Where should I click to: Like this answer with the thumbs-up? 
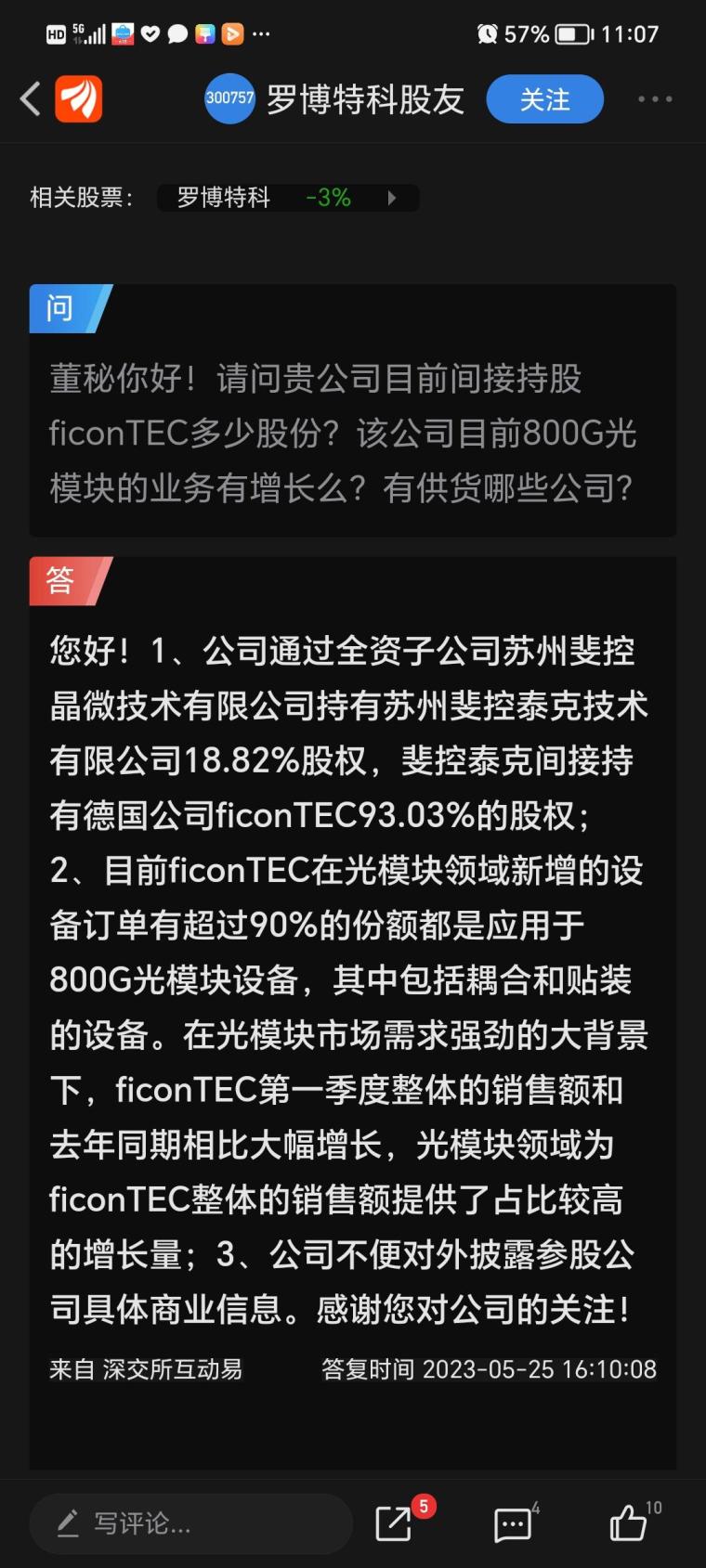click(x=629, y=1523)
